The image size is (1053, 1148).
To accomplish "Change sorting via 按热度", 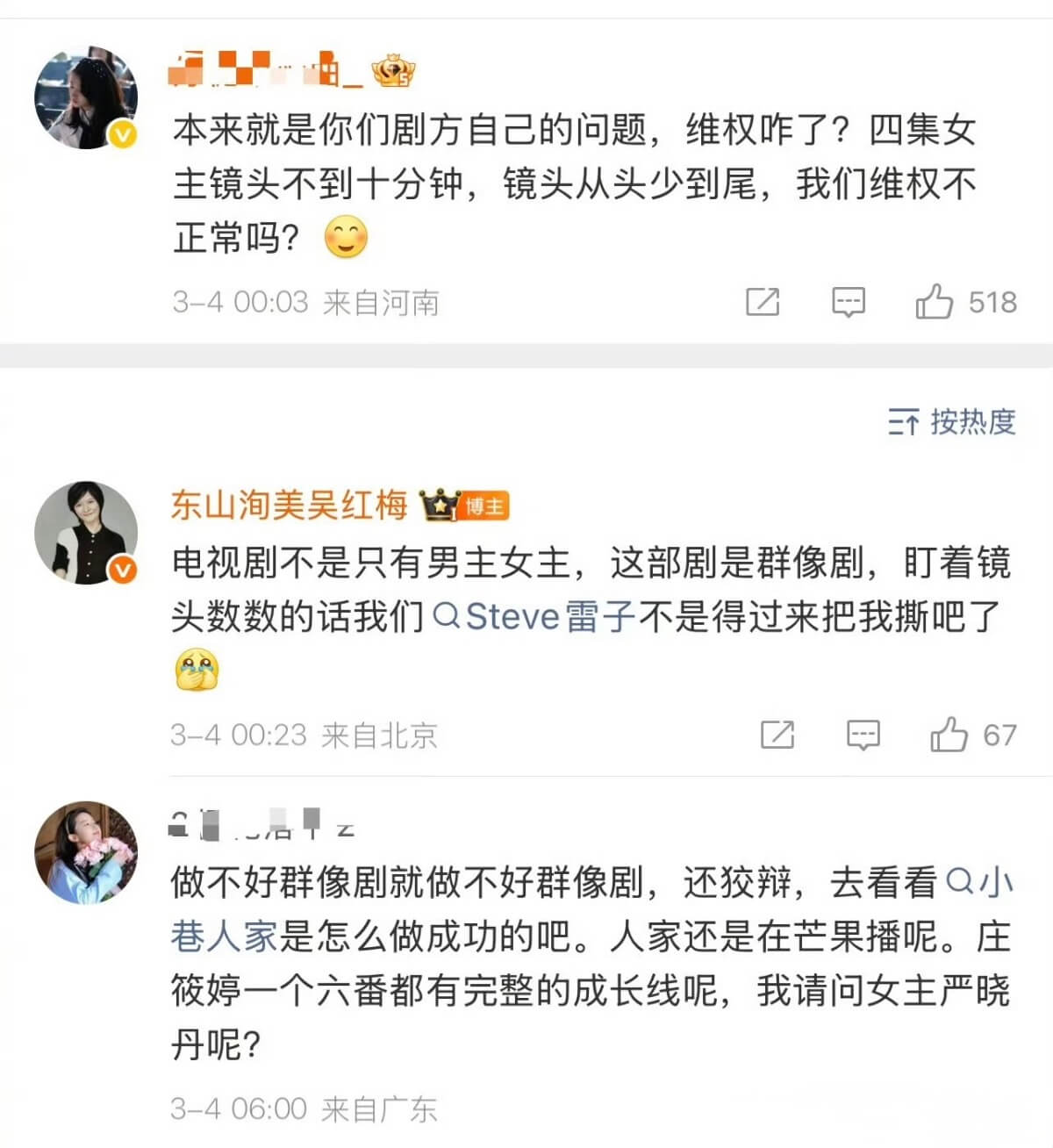I will click(x=952, y=422).
